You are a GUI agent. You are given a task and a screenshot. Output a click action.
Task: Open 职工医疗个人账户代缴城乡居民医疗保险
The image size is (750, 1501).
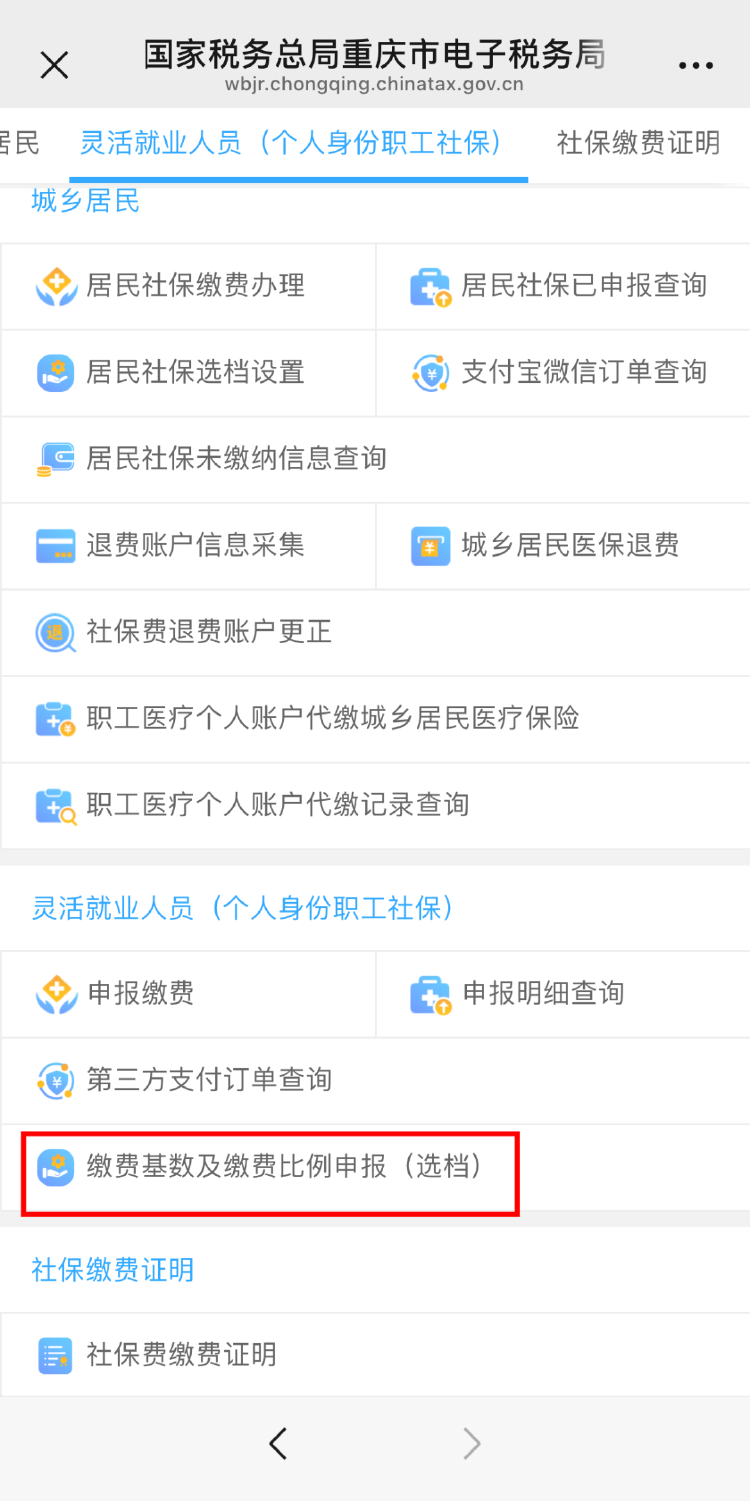click(x=332, y=719)
